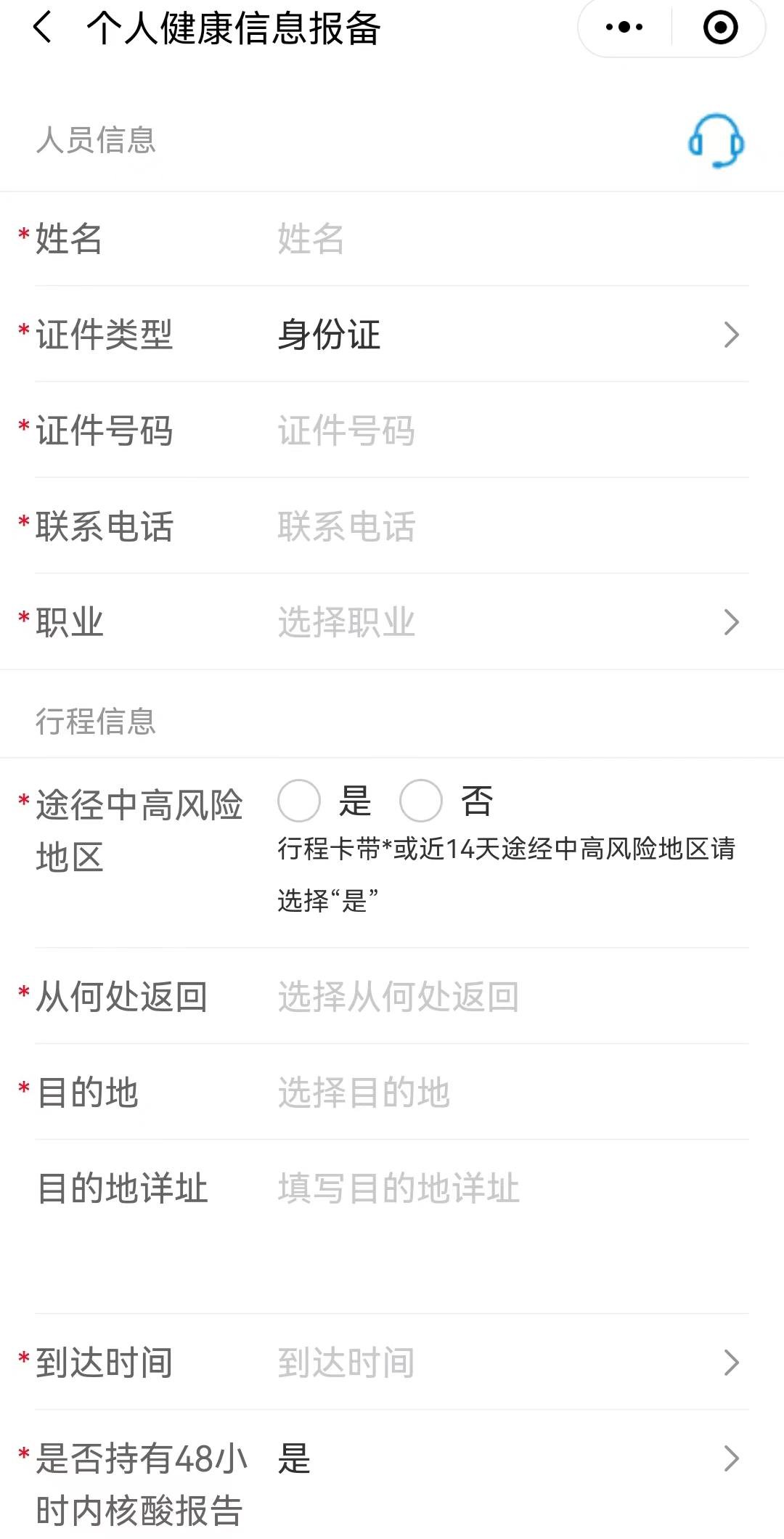The width and height of the screenshot is (784, 1539).
Task: Focus the 证件号码 field
Action: tap(508, 430)
